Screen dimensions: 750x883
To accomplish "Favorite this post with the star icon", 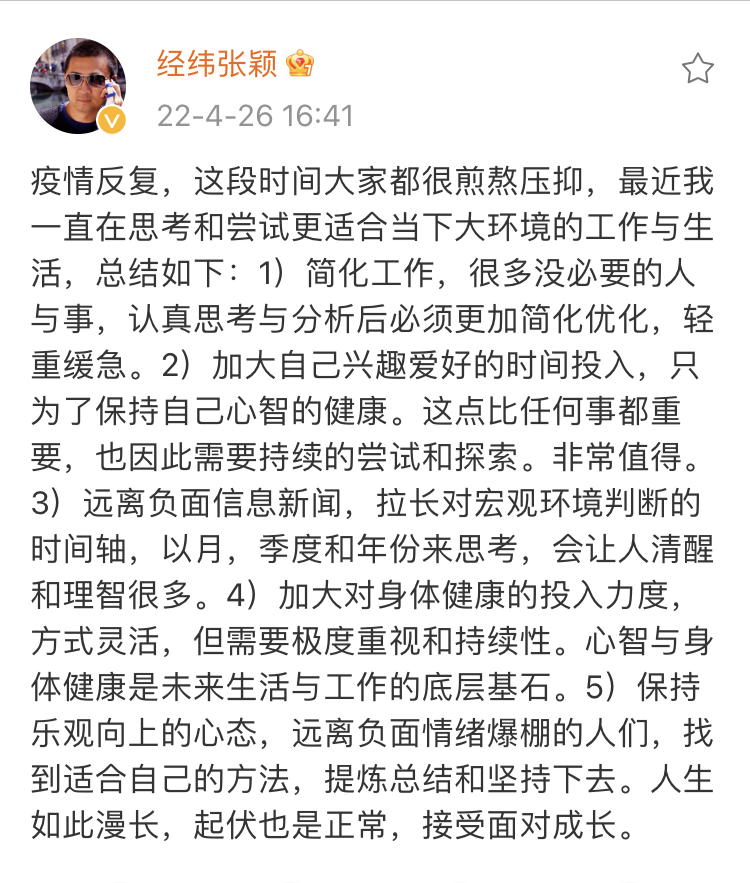I will (697, 69).
